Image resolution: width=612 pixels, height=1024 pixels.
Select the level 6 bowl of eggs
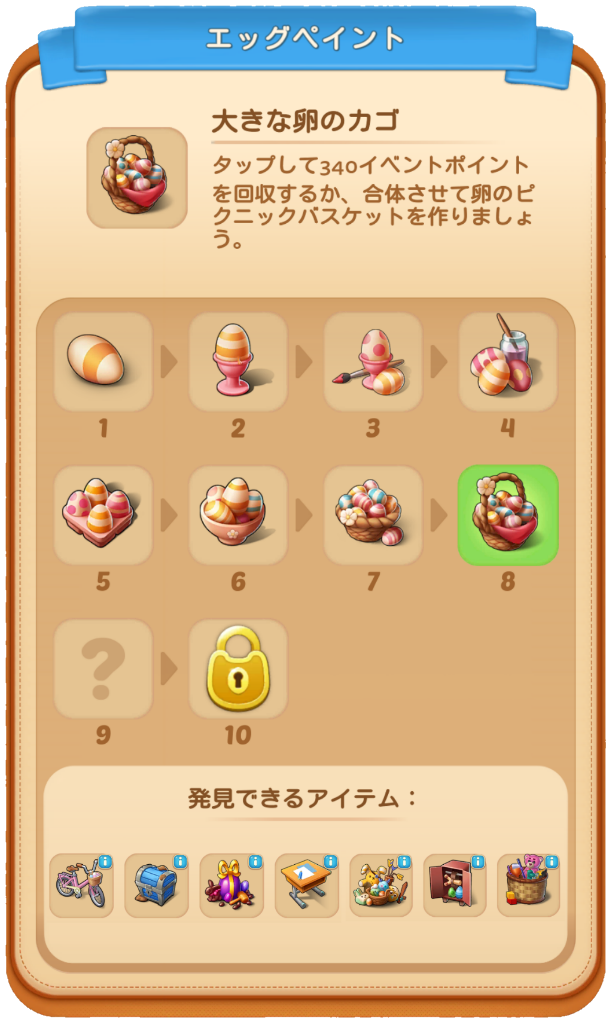click(x=238, y=515)
